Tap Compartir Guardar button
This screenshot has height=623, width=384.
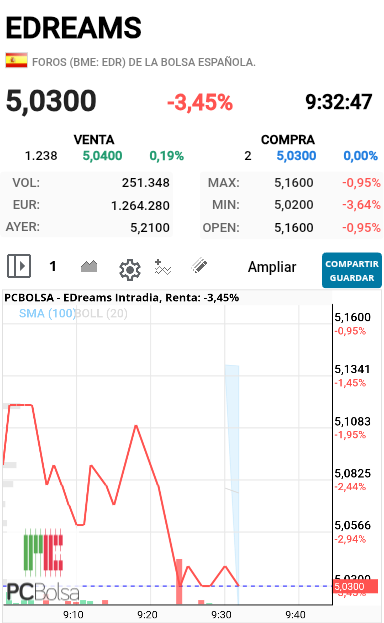[x=352, y=270]
